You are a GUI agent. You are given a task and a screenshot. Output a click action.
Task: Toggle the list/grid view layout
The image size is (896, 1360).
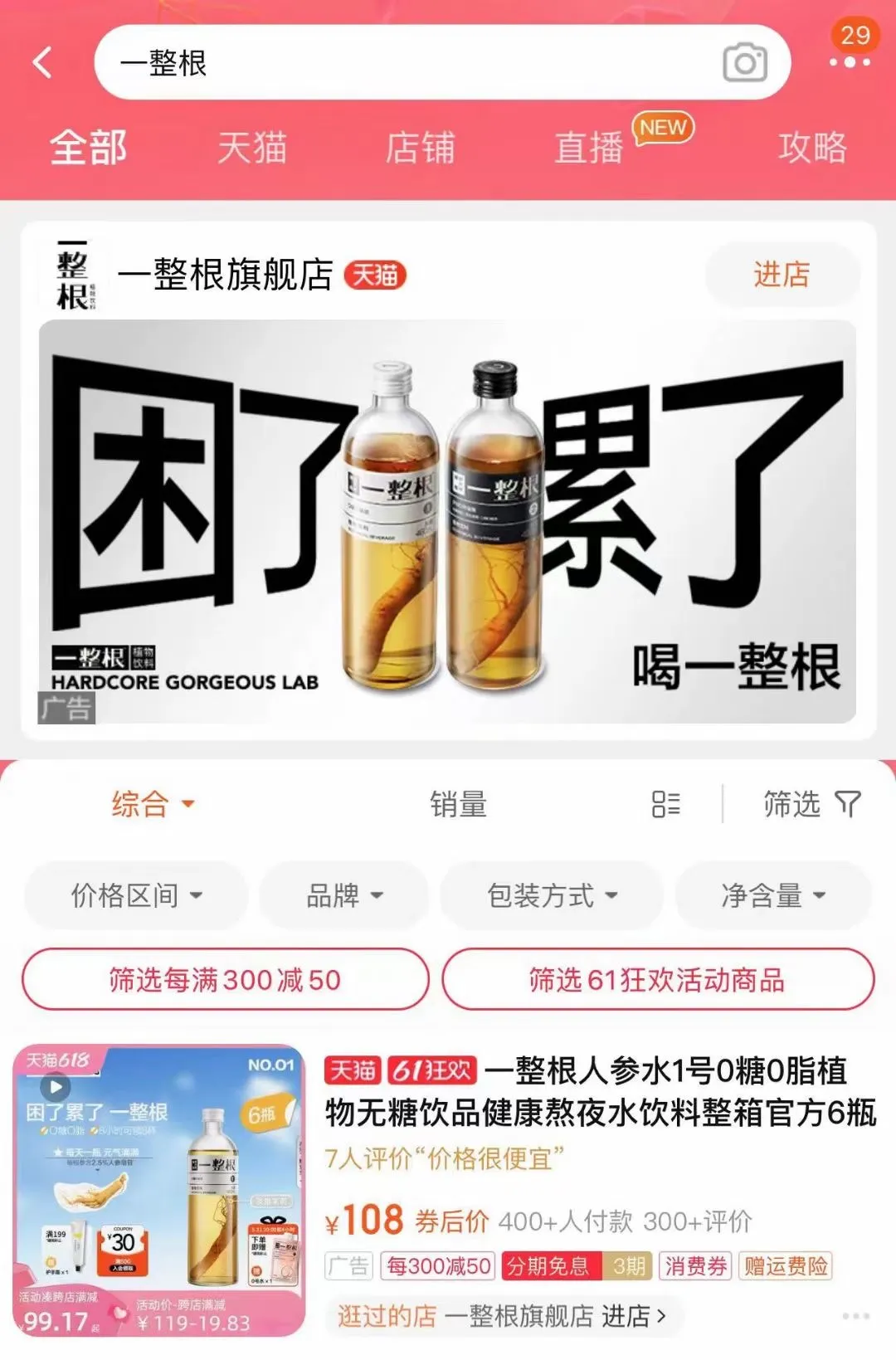point(665,803)
